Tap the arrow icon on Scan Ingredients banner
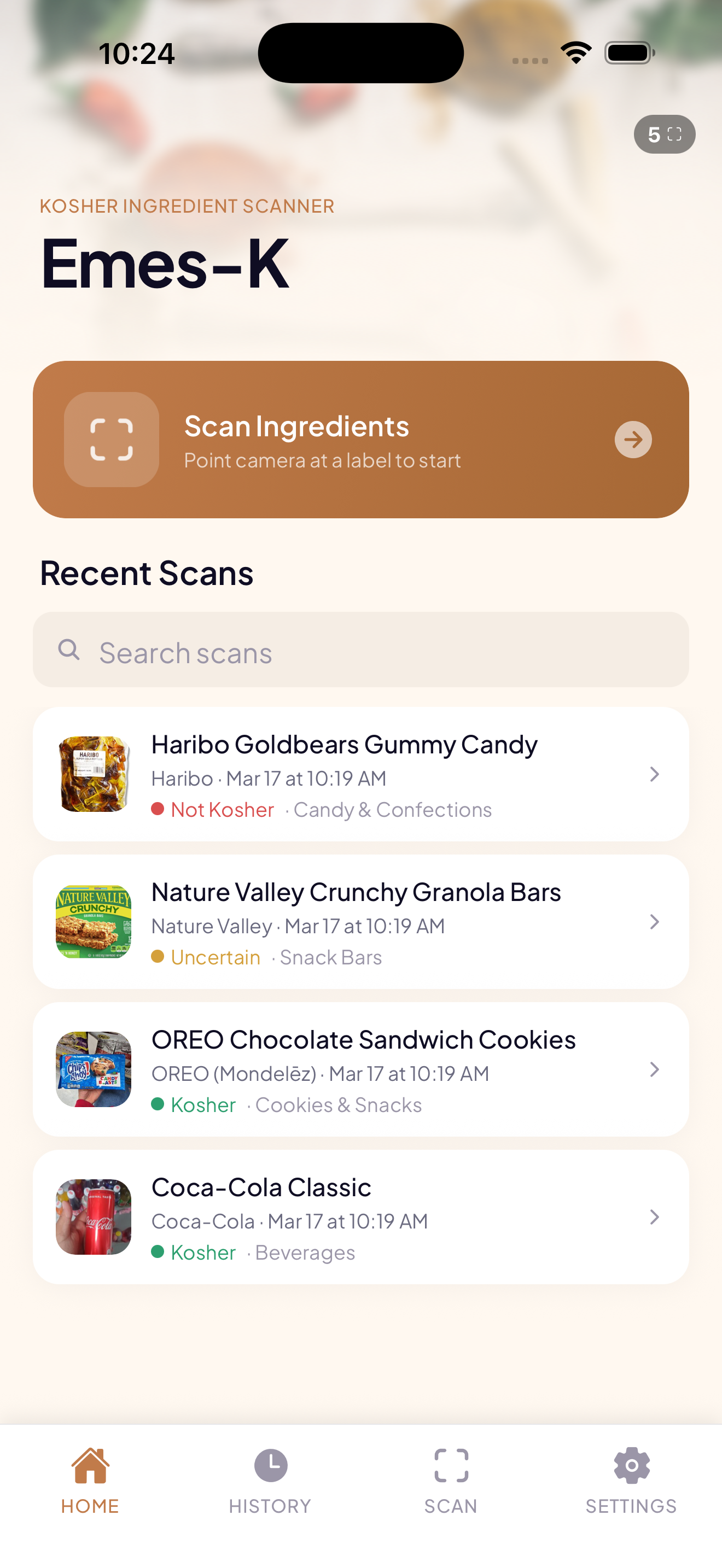Image resolution: width=722 pixels, height=1568 pixels. point(633,440)
